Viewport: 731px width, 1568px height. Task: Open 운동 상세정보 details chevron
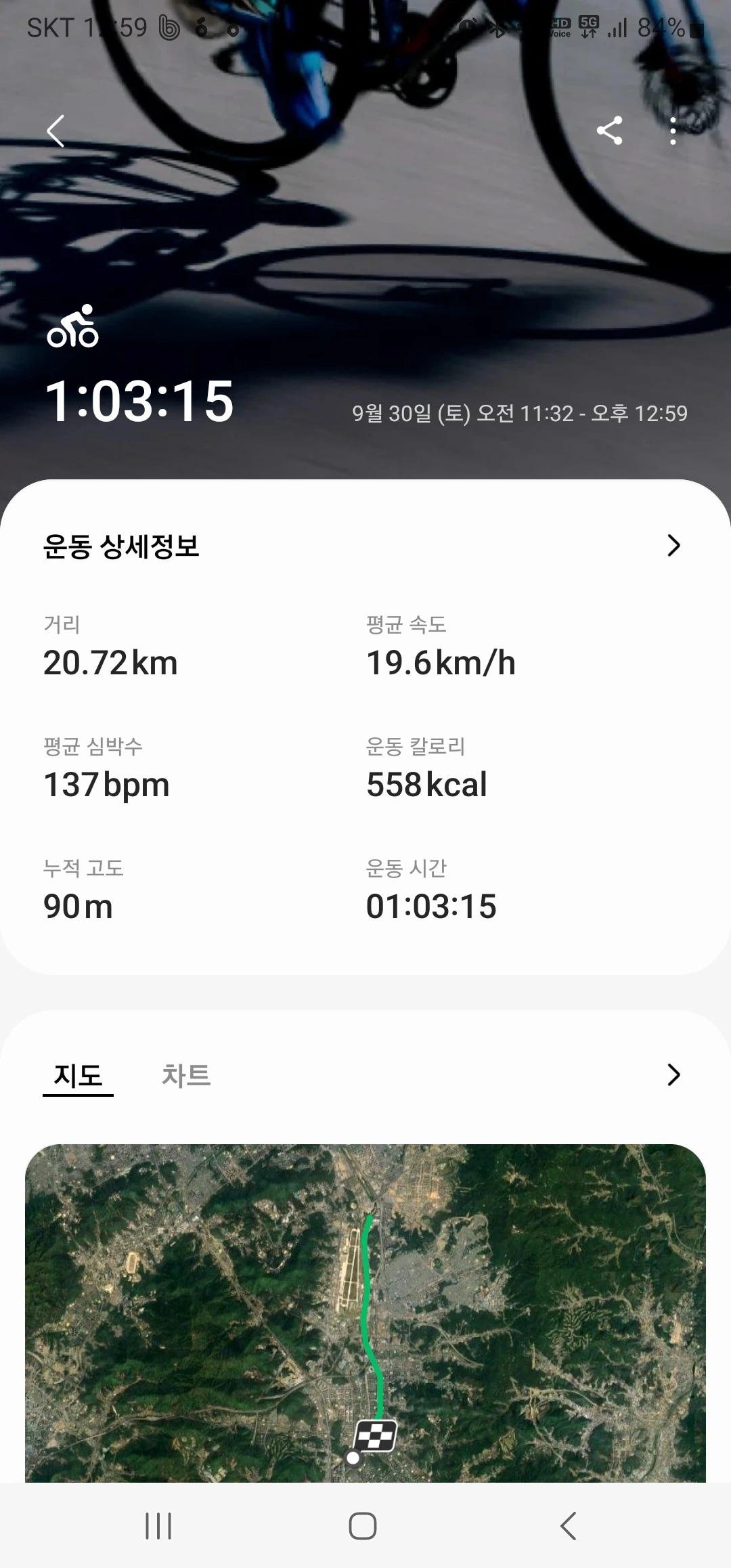(673, 546)
